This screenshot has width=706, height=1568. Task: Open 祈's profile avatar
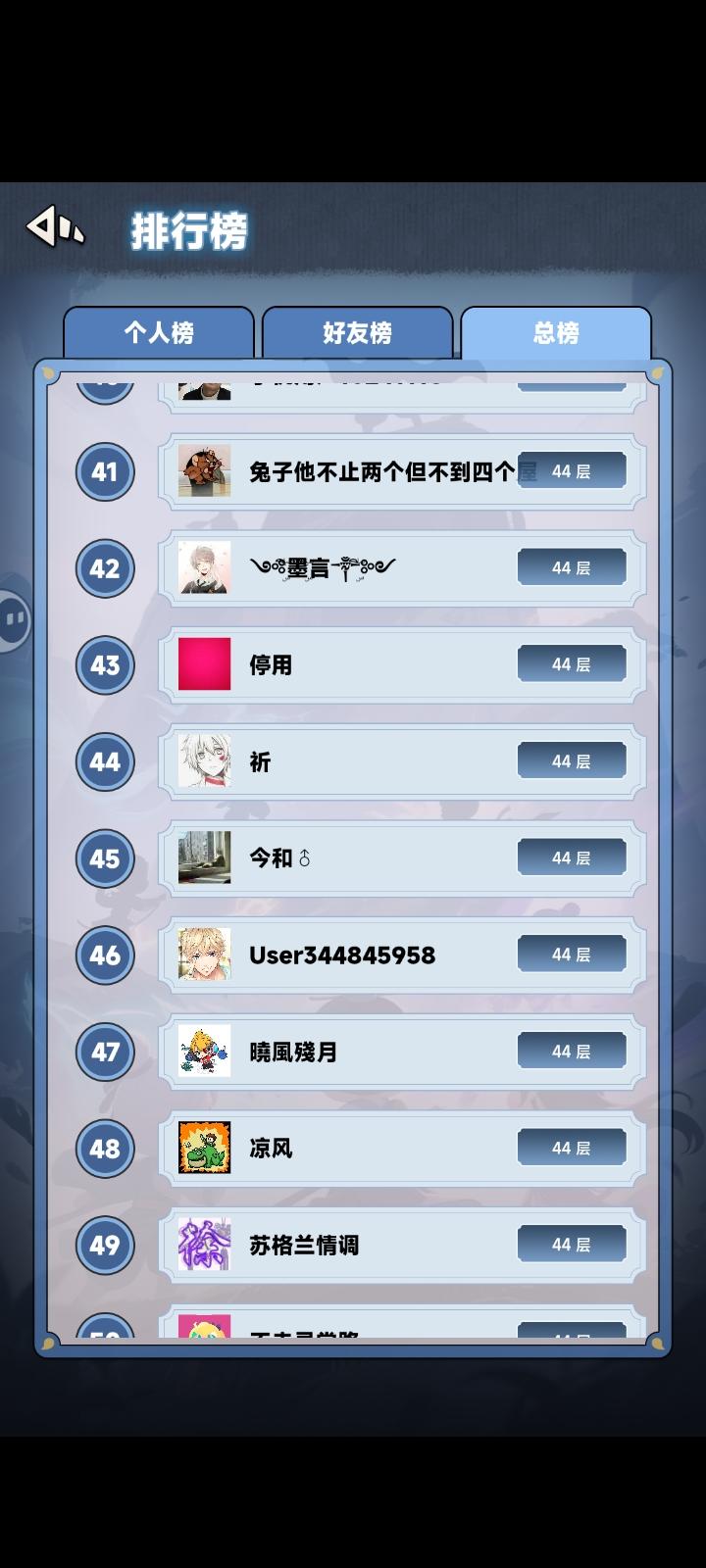tap(204, 760)
